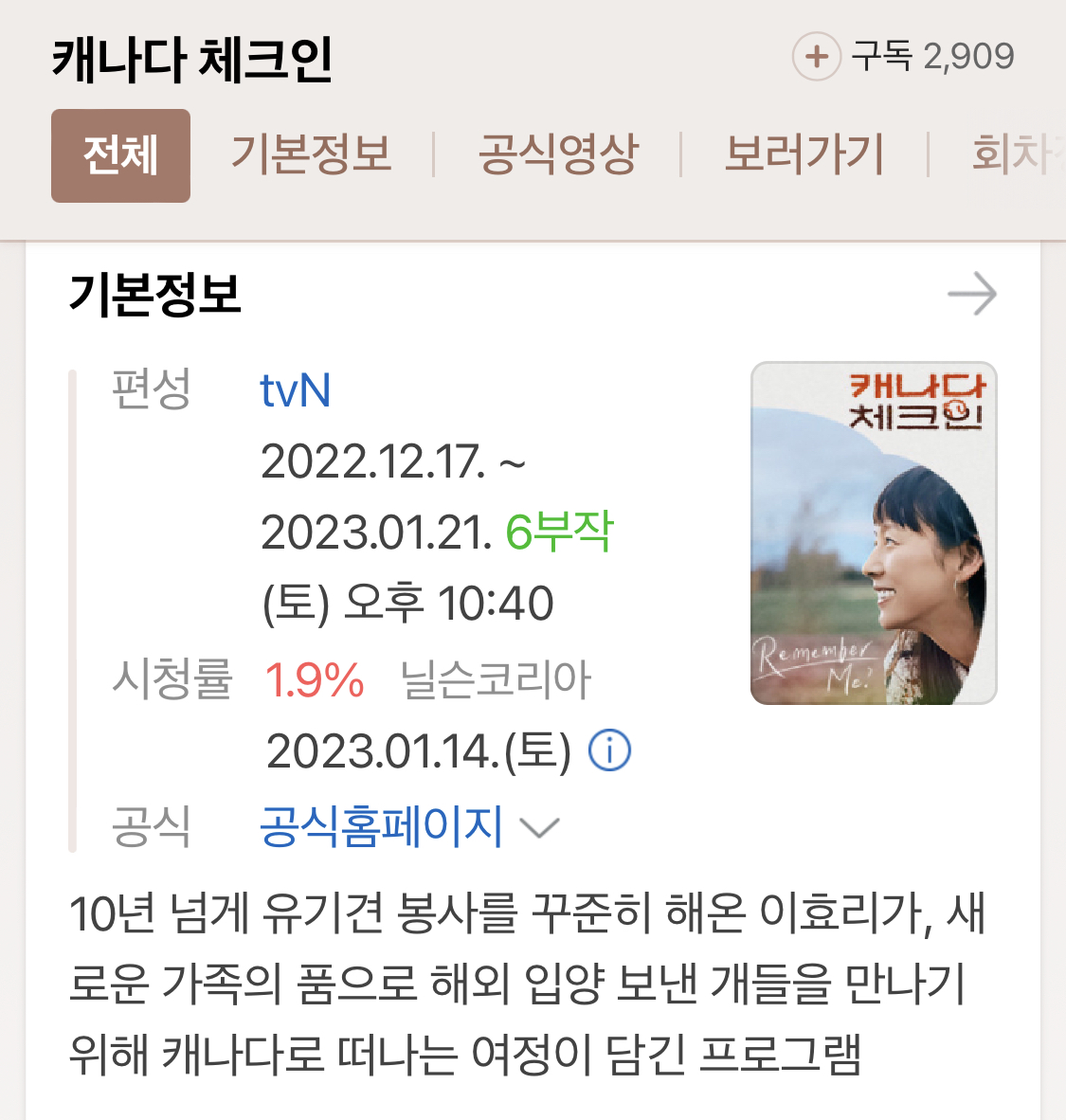Click the info icon next to ratings date
Image resolution: width=1066 pixels, height=1120 pixels.
coord(611,750)
